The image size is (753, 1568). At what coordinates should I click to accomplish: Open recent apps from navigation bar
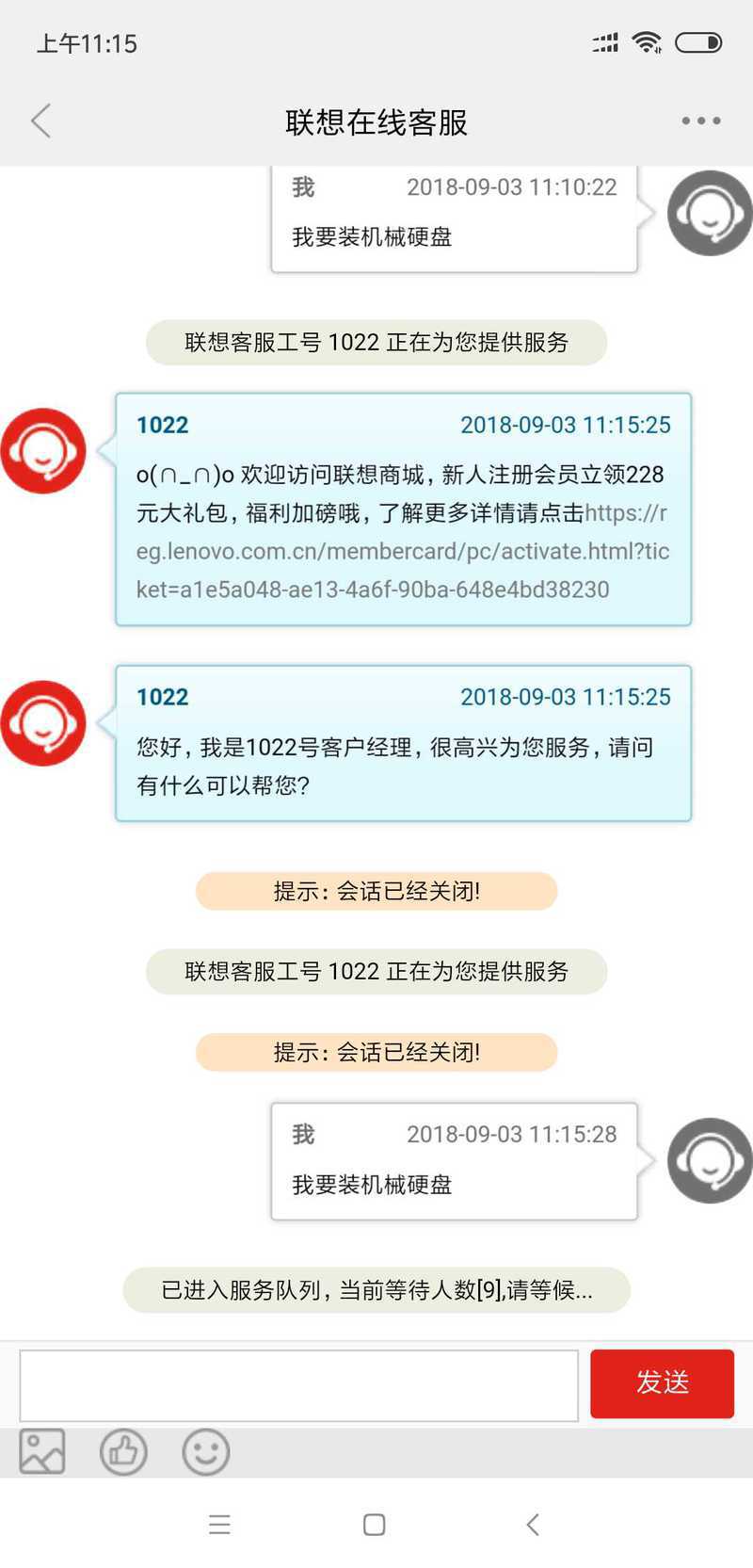[220, 1525]
